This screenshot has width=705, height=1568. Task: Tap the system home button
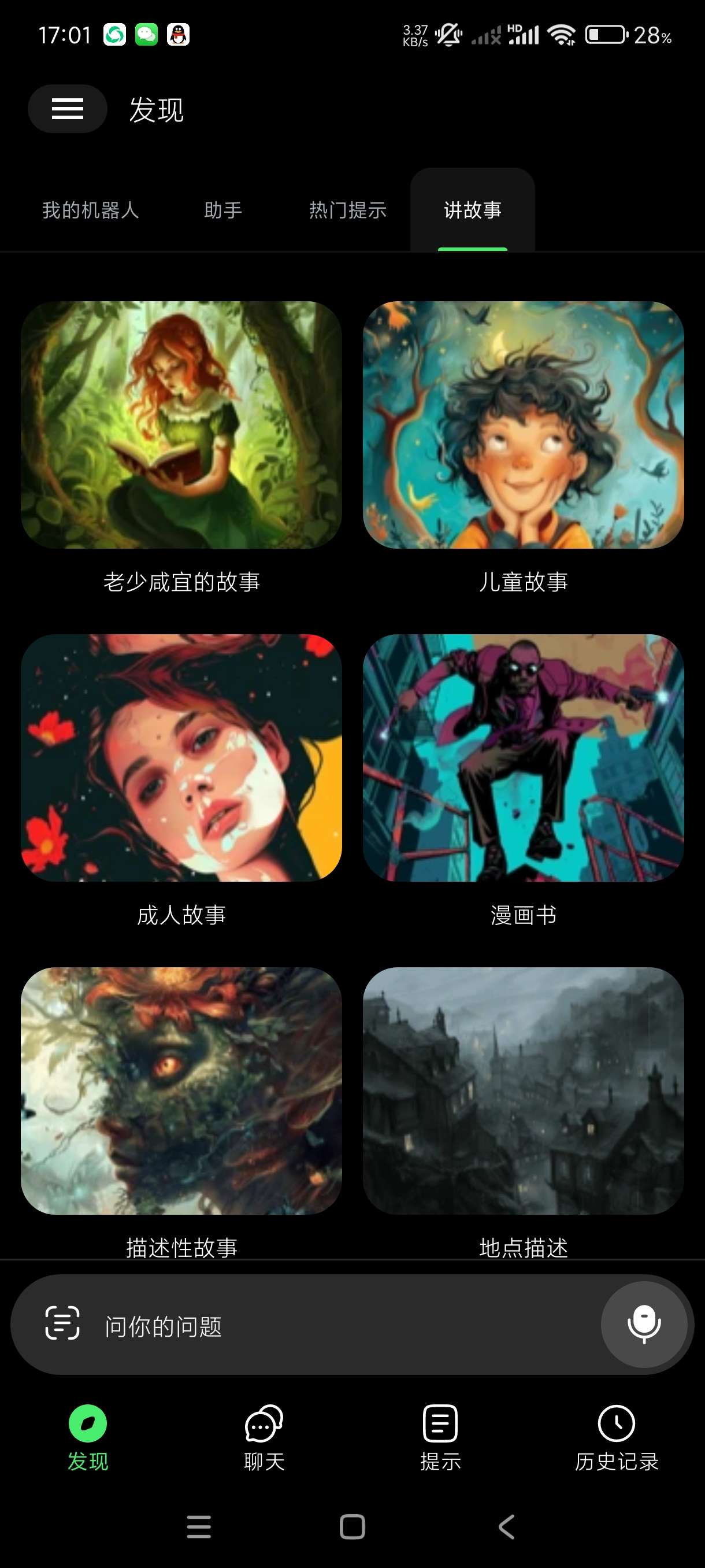pos(352,1526)
